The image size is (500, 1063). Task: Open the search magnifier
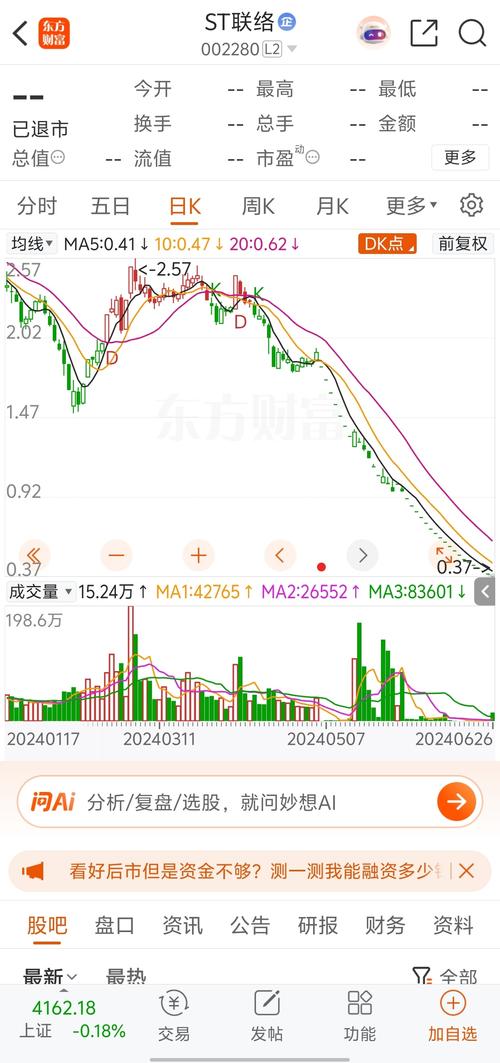472,33
